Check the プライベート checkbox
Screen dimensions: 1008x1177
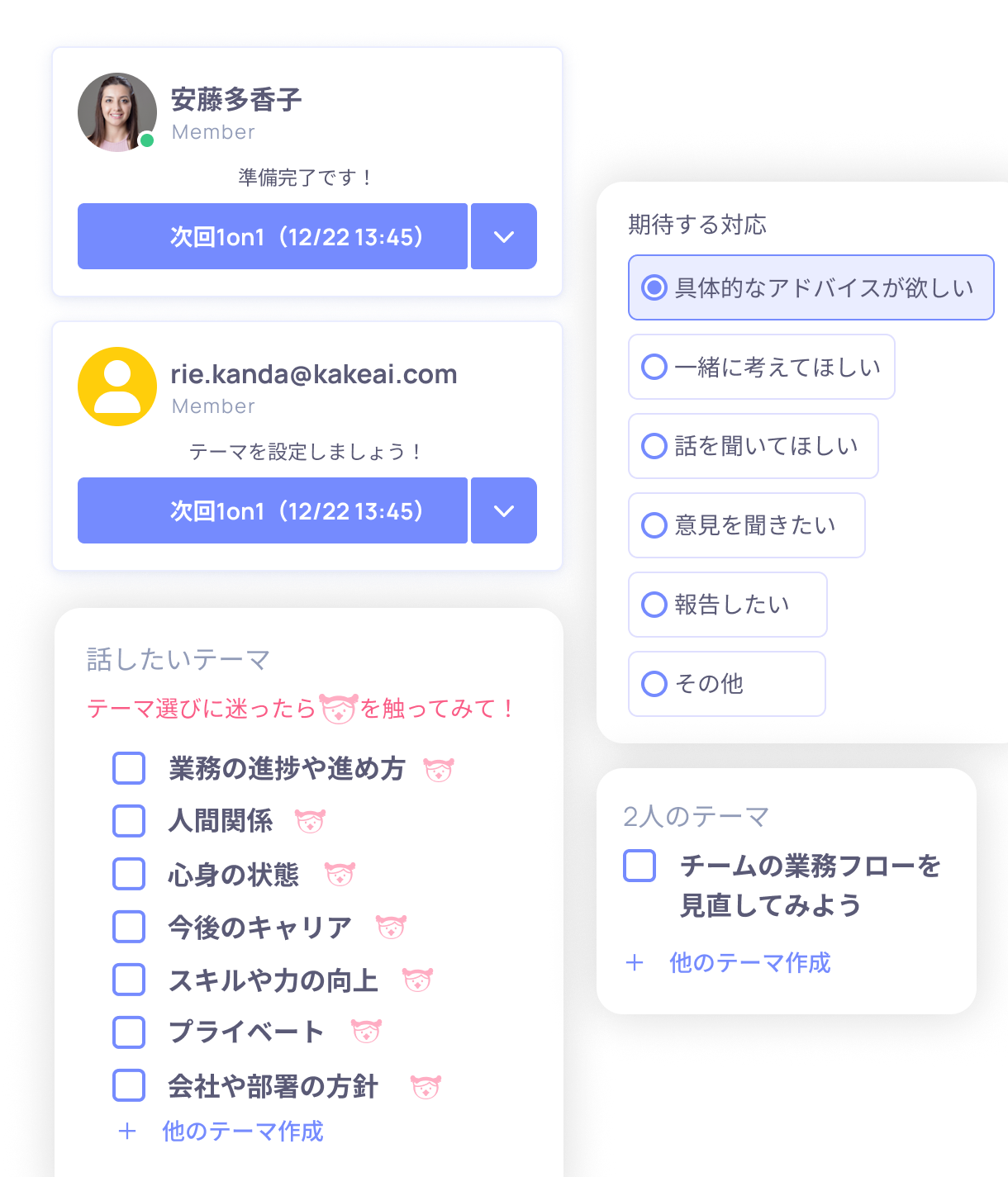coord(128,1032)
